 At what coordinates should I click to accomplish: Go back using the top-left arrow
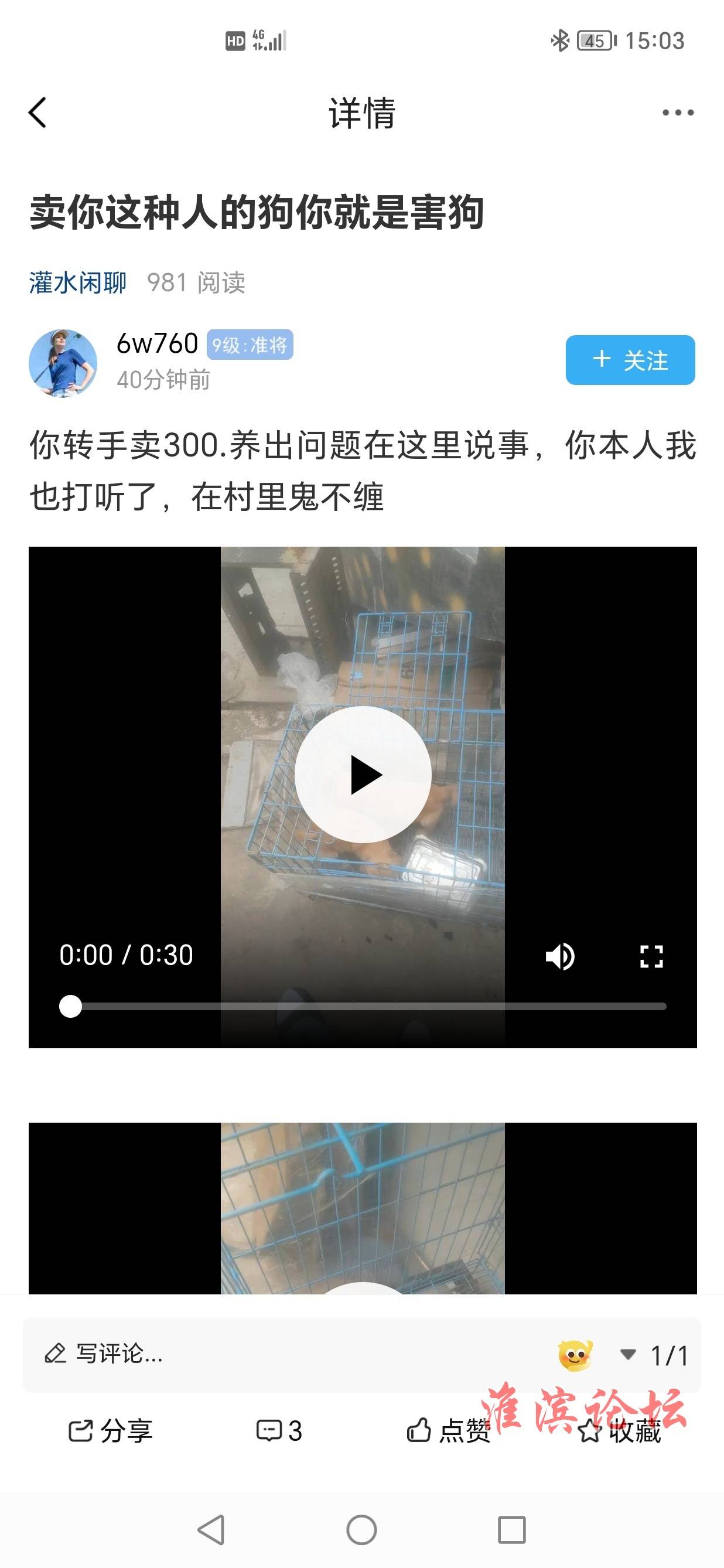[x=37, y=113]
